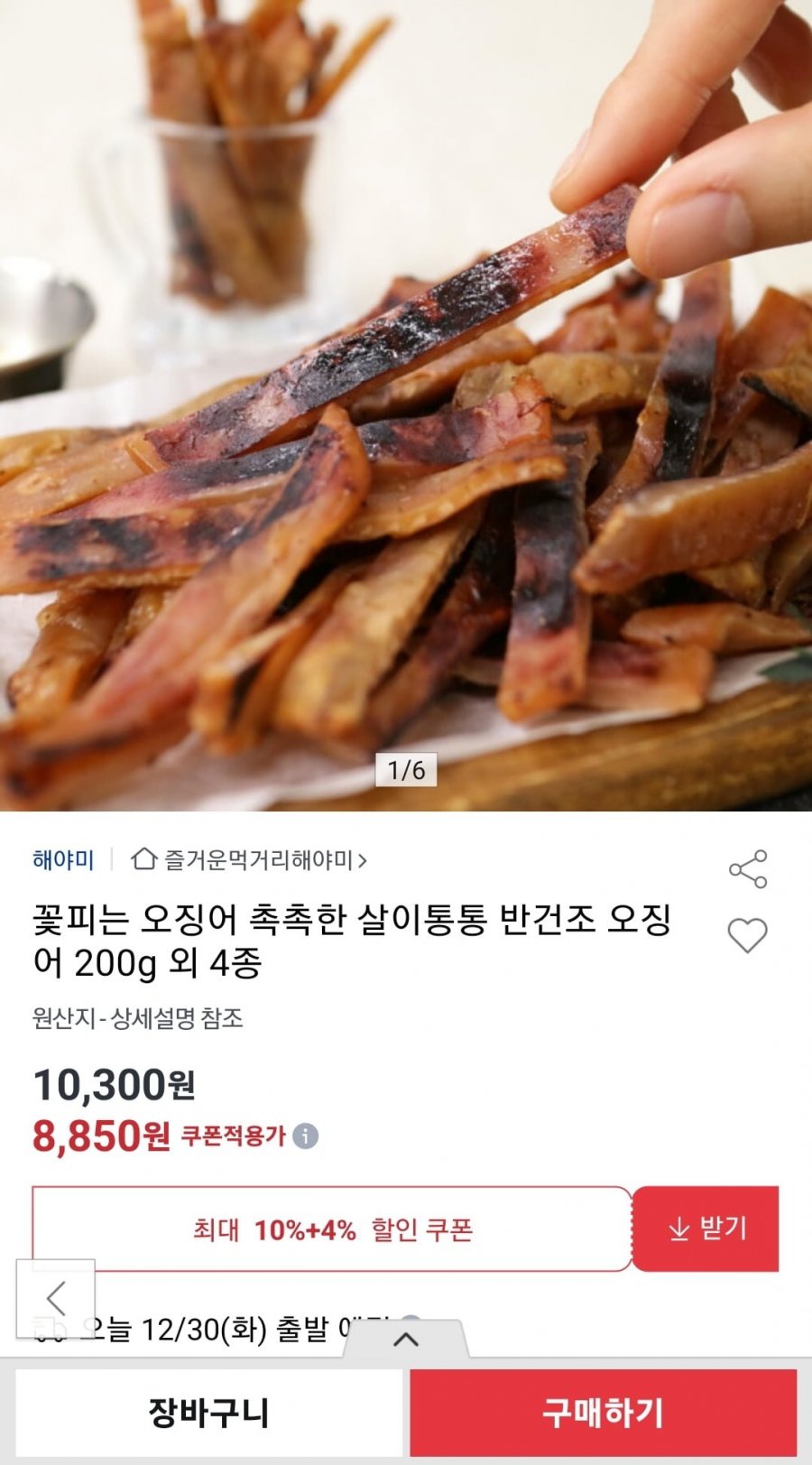
Task: Share this squid product
Action: (x=747, y=868)
